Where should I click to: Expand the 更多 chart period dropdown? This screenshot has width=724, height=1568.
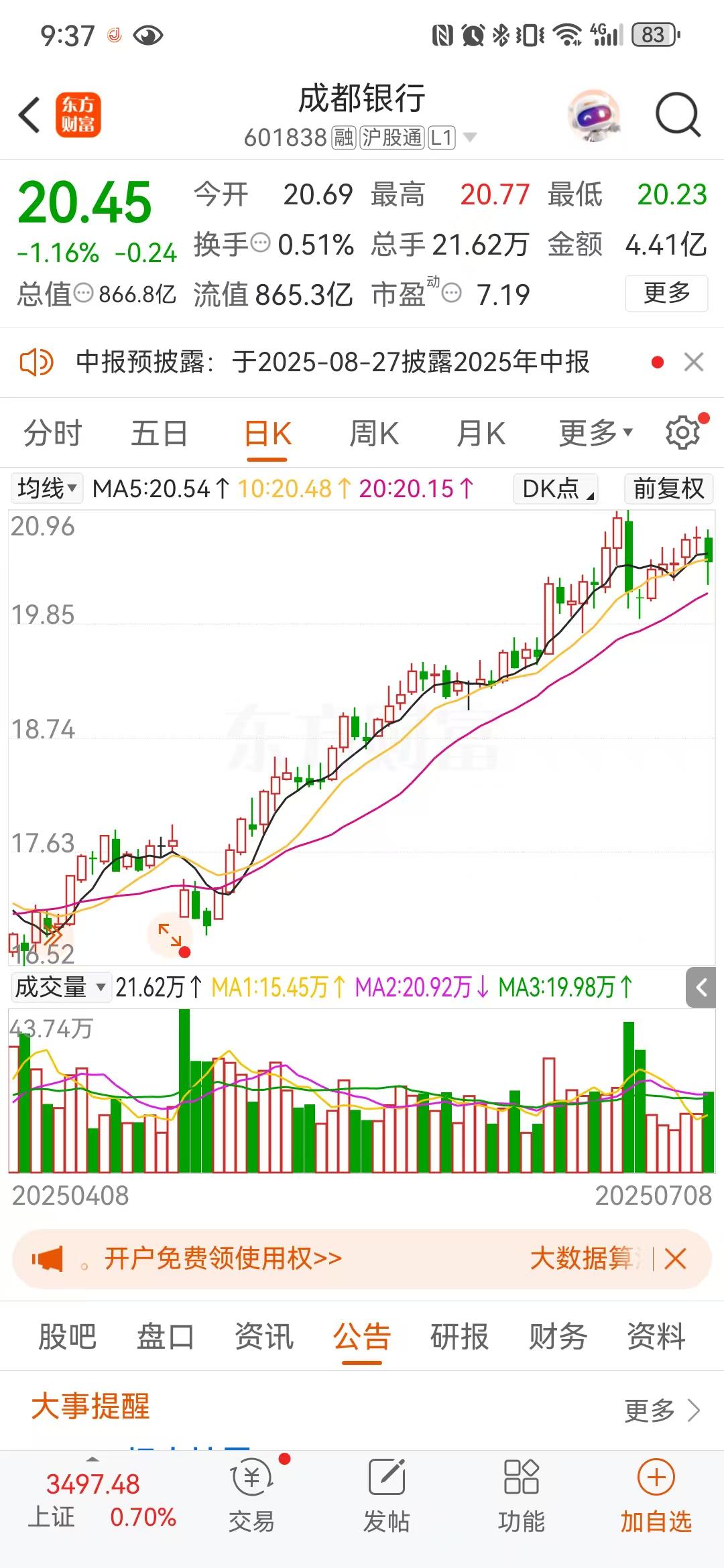coord(595,434)
